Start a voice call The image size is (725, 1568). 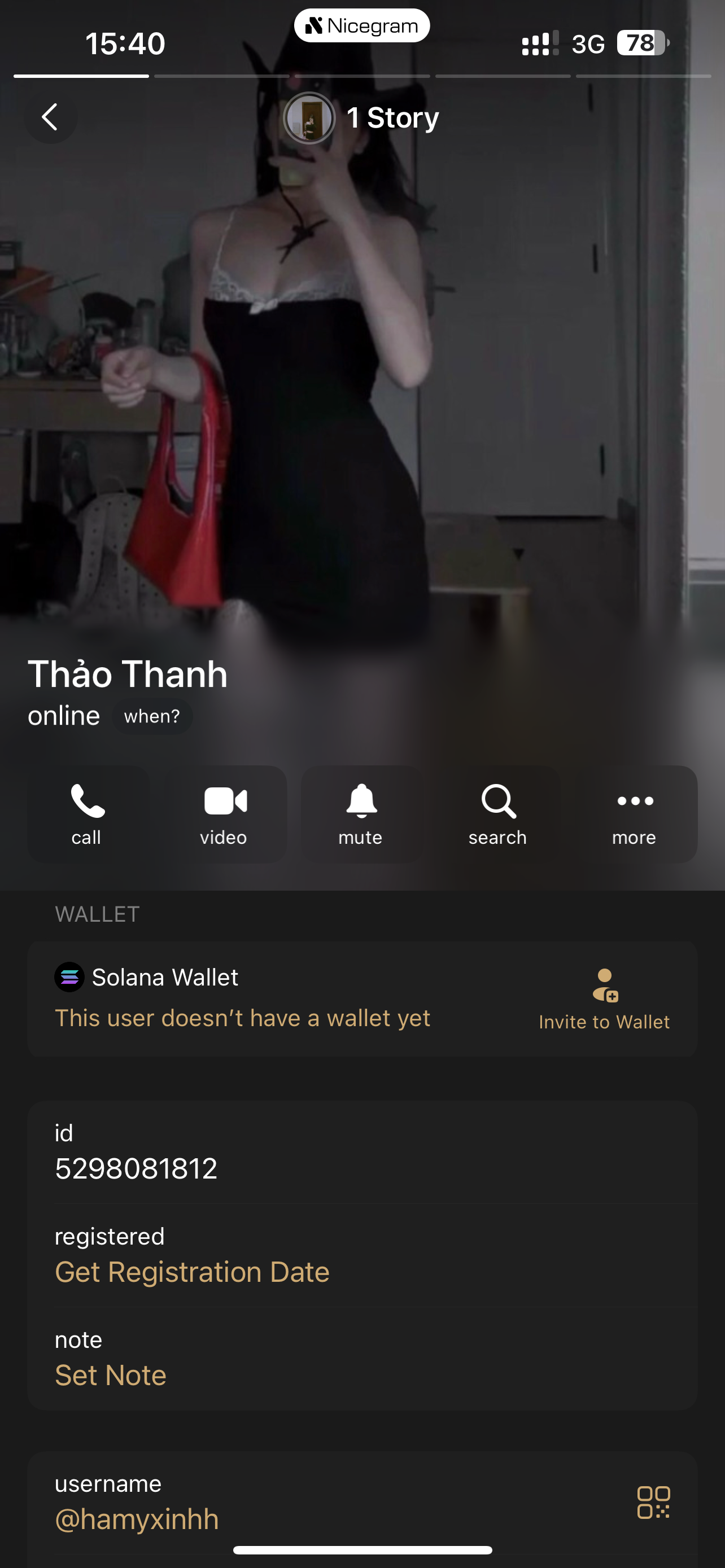87,814
